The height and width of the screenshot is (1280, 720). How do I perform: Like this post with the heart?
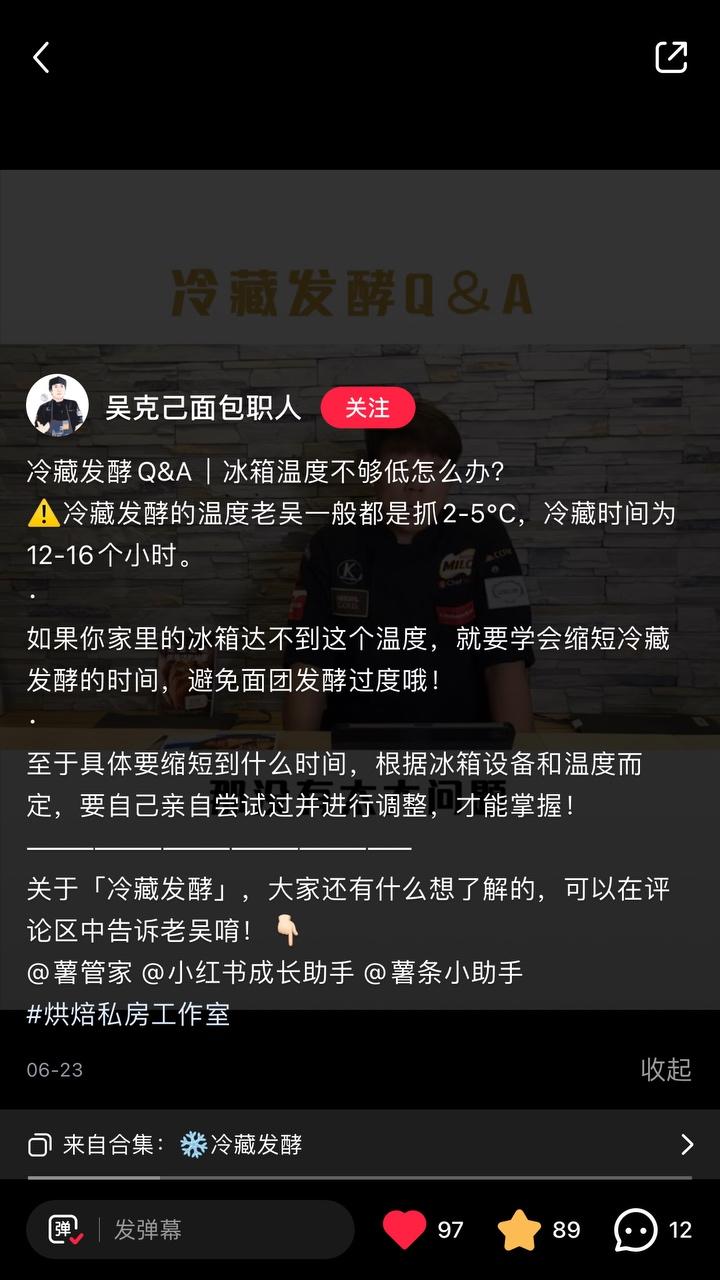pos(405,1230)
